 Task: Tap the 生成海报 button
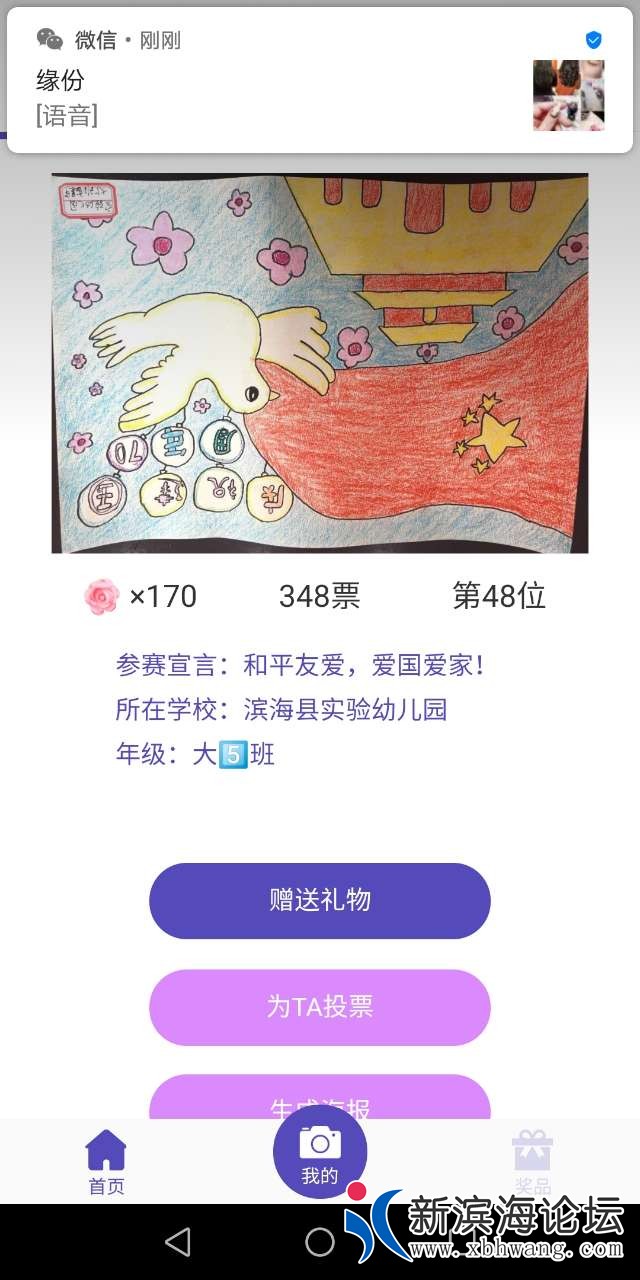[320, 1100]
